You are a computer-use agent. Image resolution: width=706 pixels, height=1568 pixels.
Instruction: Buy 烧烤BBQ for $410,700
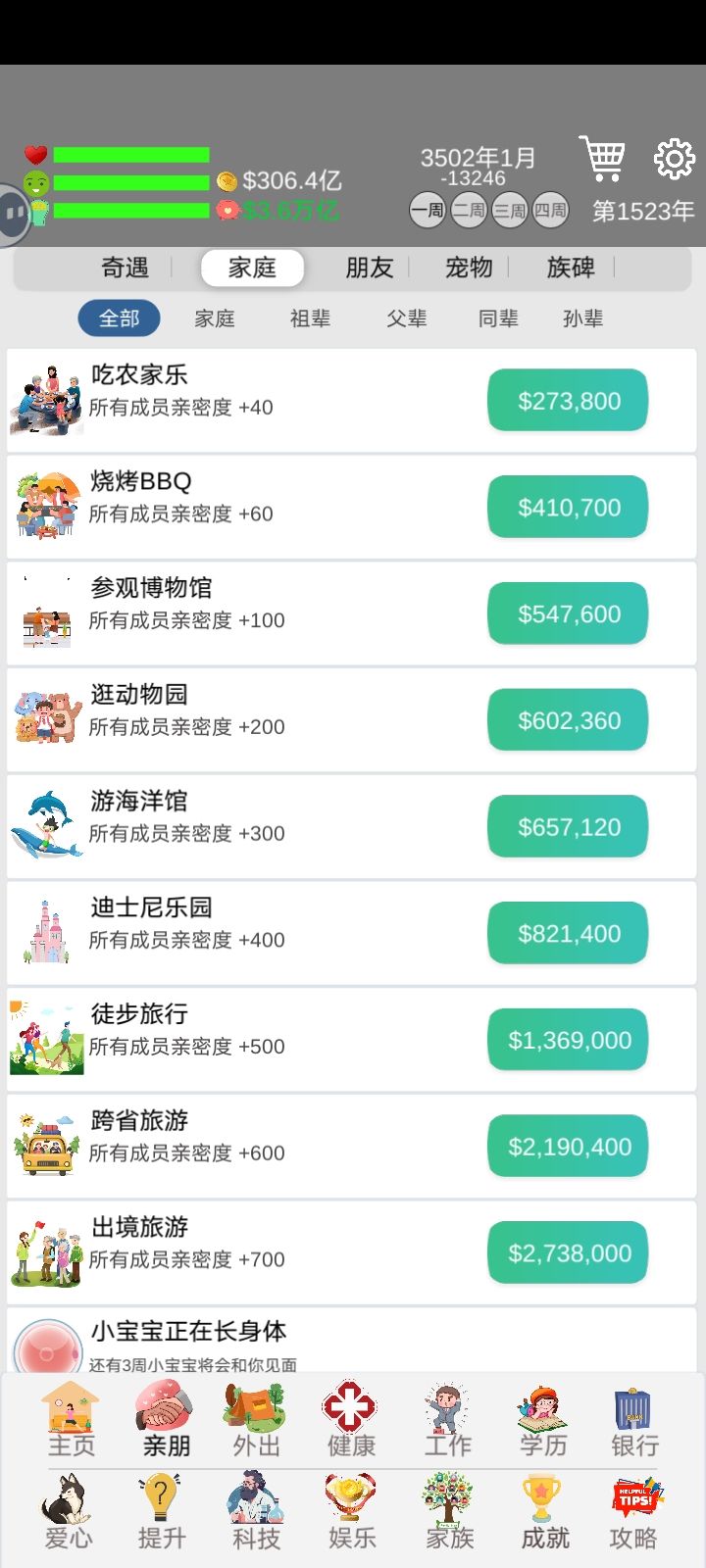[x=569, y=508]
